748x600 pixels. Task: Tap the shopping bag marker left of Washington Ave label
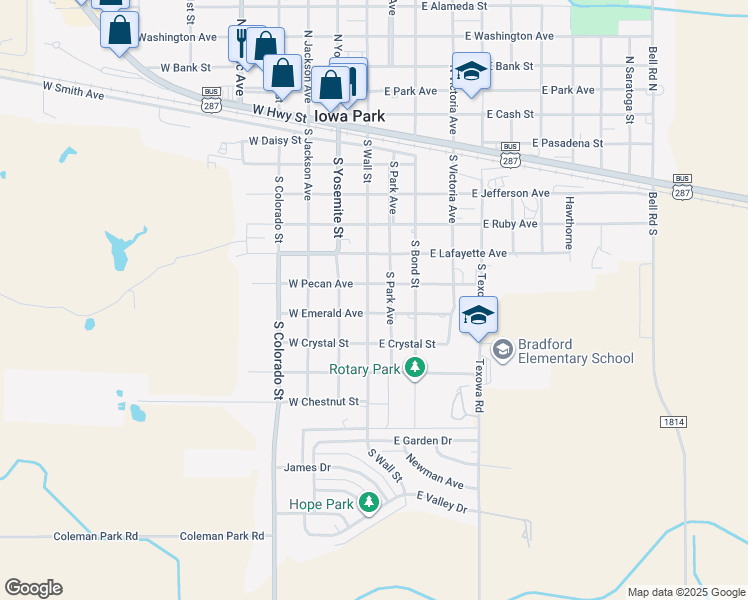coord(119,31)
